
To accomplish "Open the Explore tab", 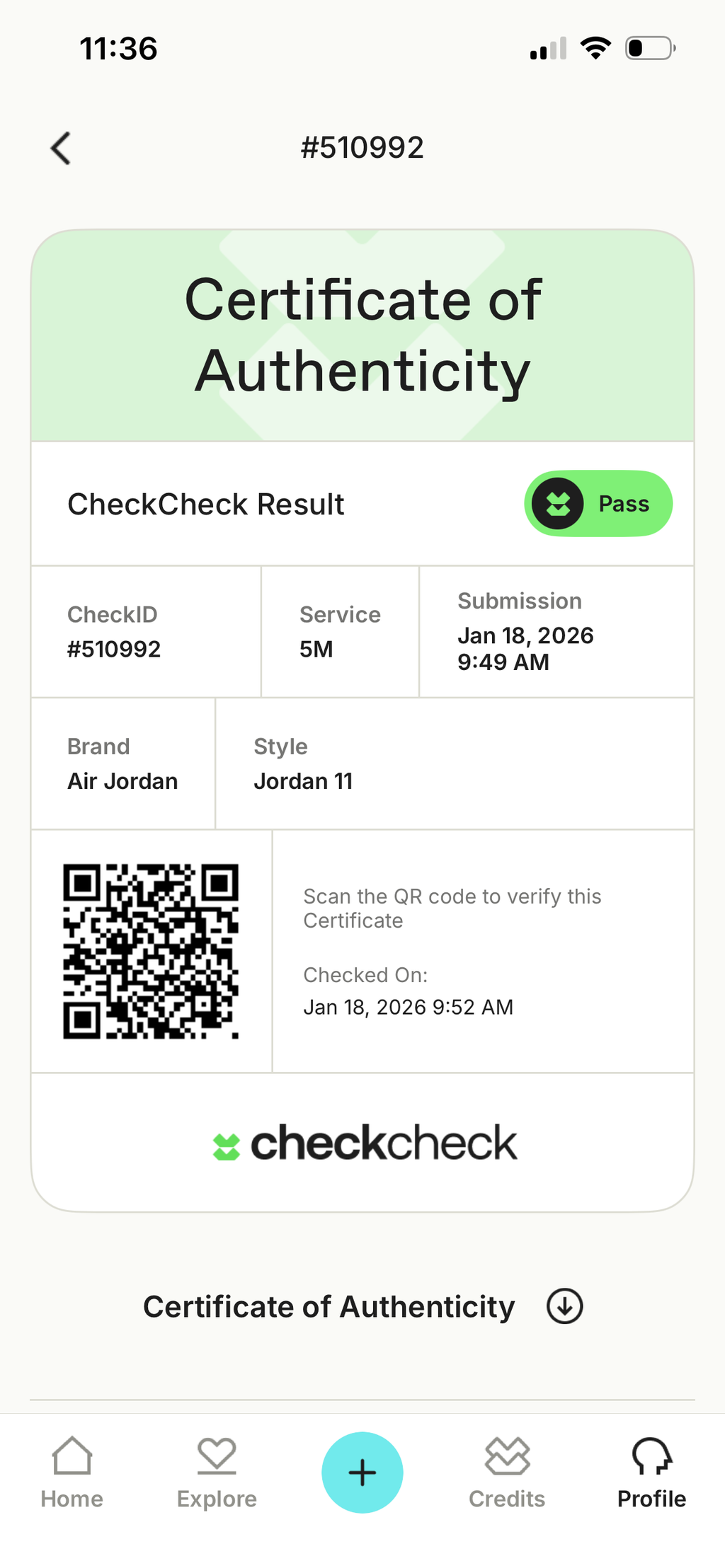I will (217, 1473).
